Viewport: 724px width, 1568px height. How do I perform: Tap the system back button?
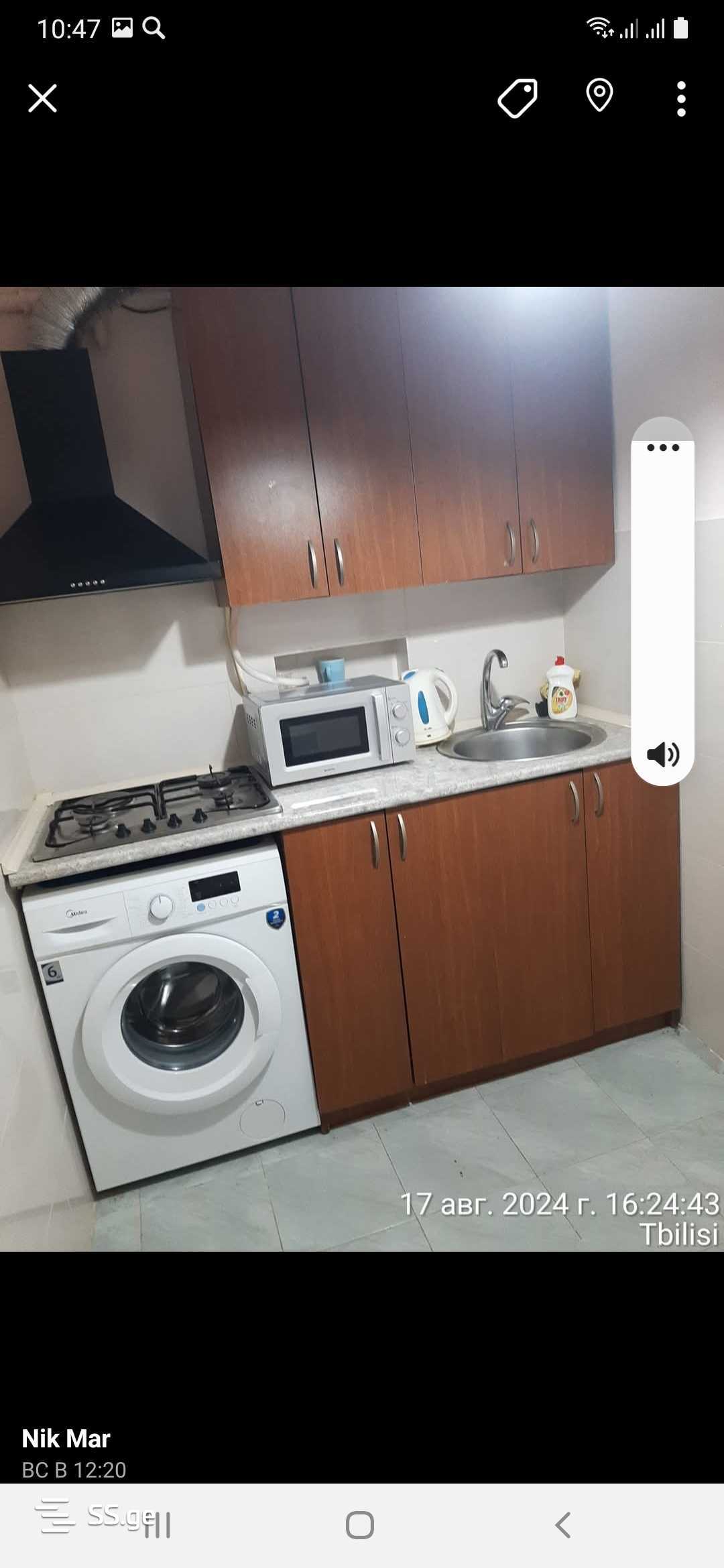point(563,1525)
